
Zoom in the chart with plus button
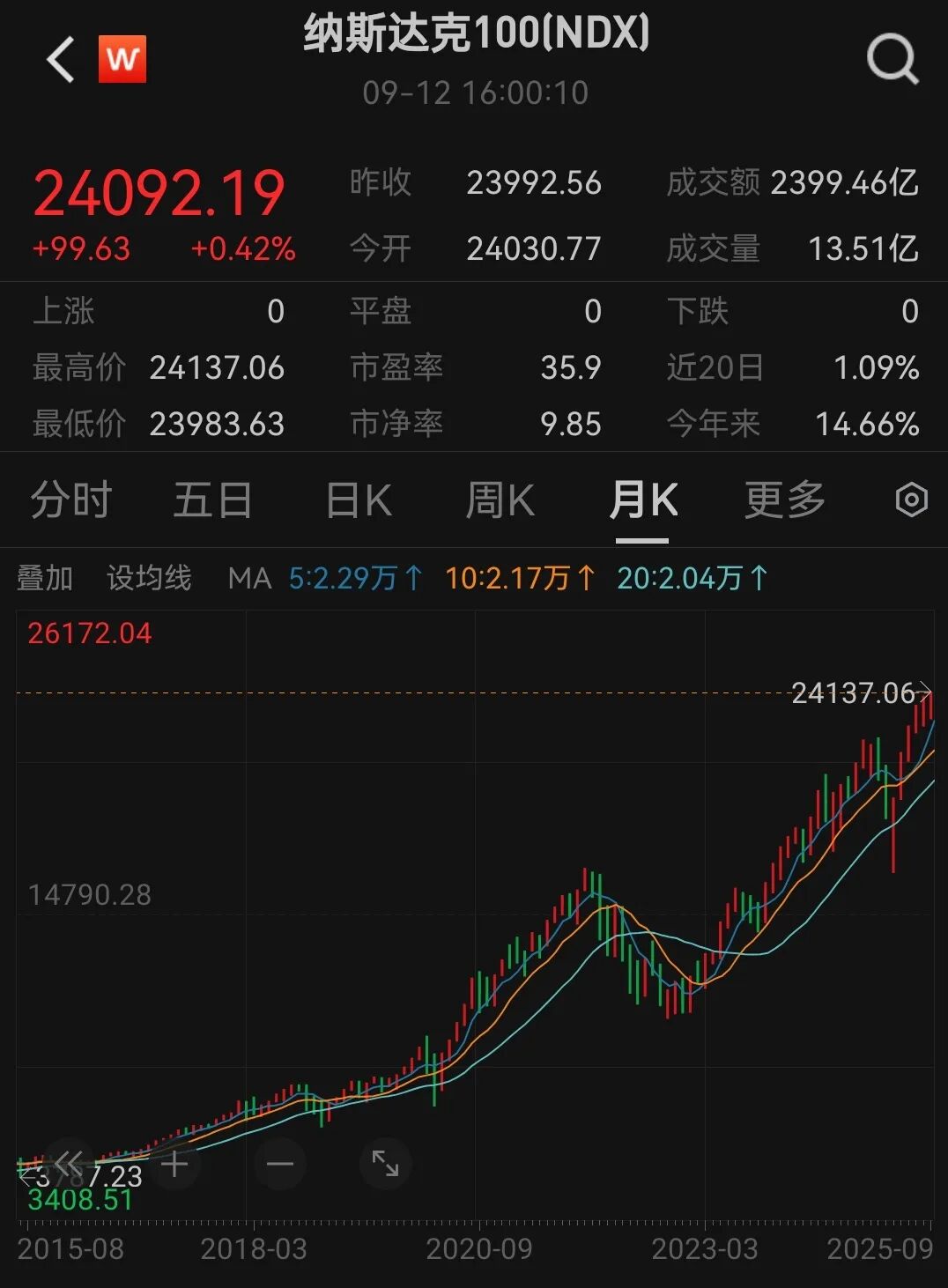(x=174, y=1164)
